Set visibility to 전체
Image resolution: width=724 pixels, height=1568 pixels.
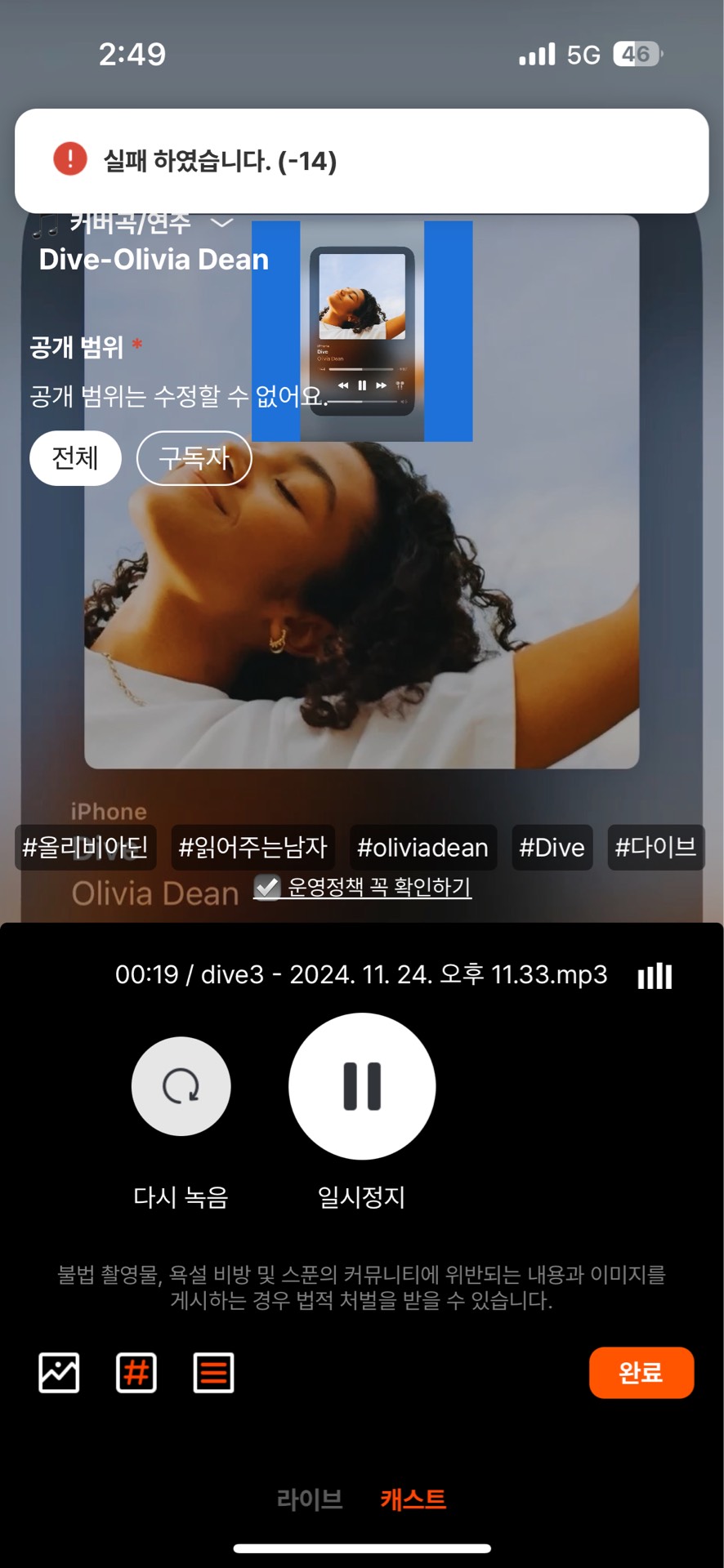click(x=75, y=458)
